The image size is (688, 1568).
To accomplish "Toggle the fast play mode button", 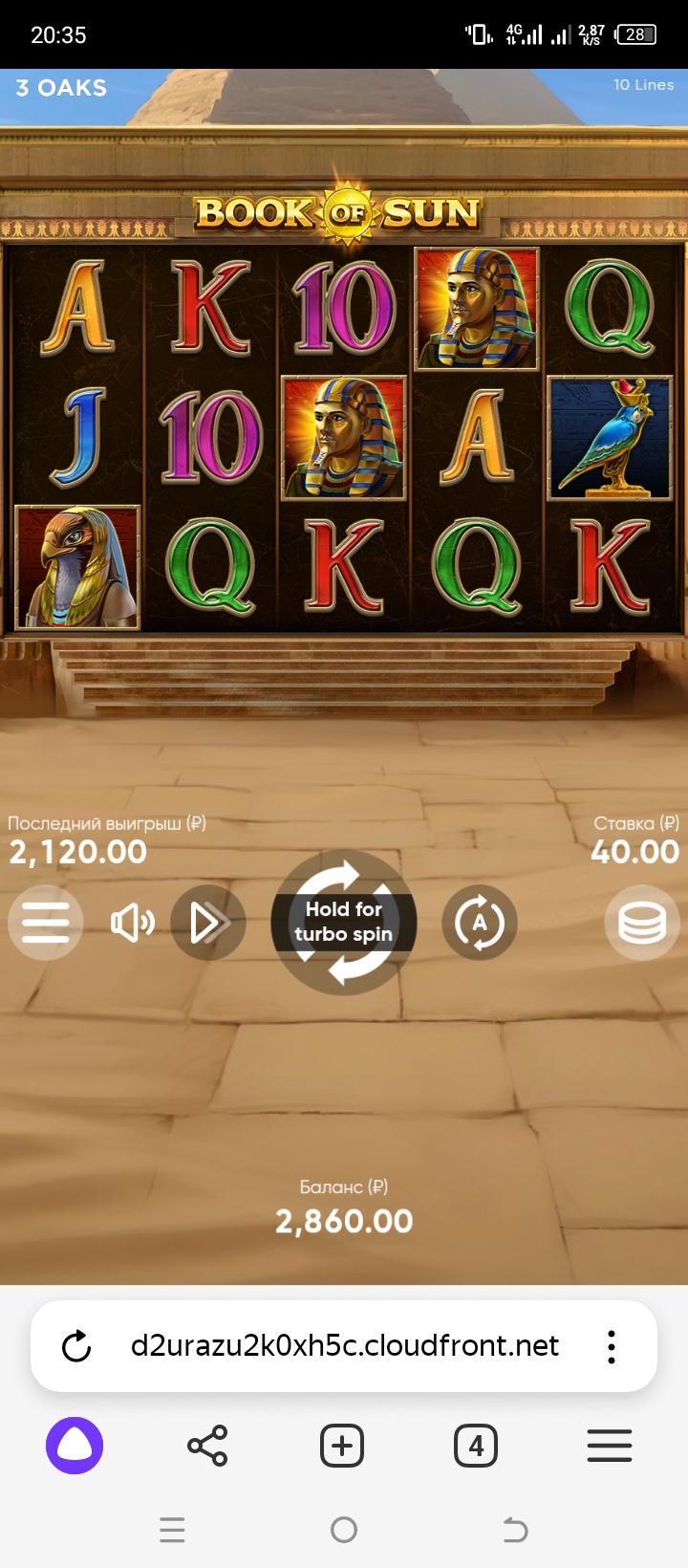I will click(x=208, y=923).
